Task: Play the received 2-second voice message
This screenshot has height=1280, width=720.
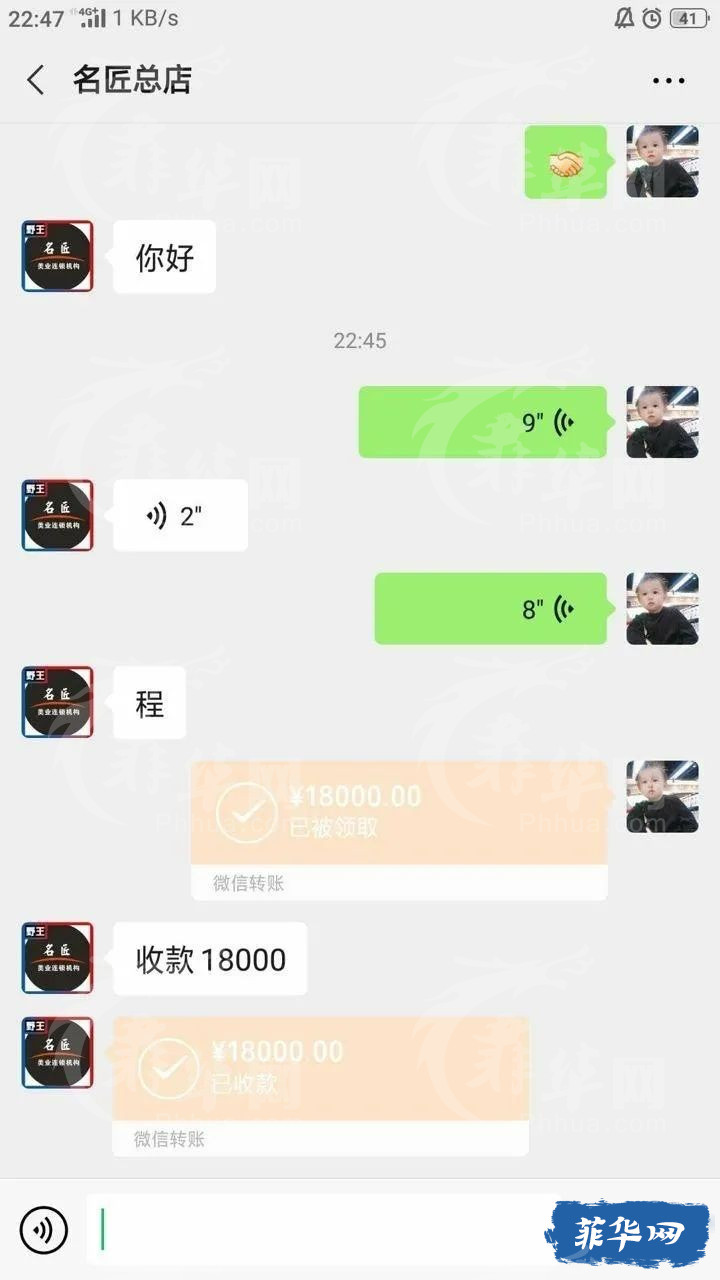Action: 180,516
